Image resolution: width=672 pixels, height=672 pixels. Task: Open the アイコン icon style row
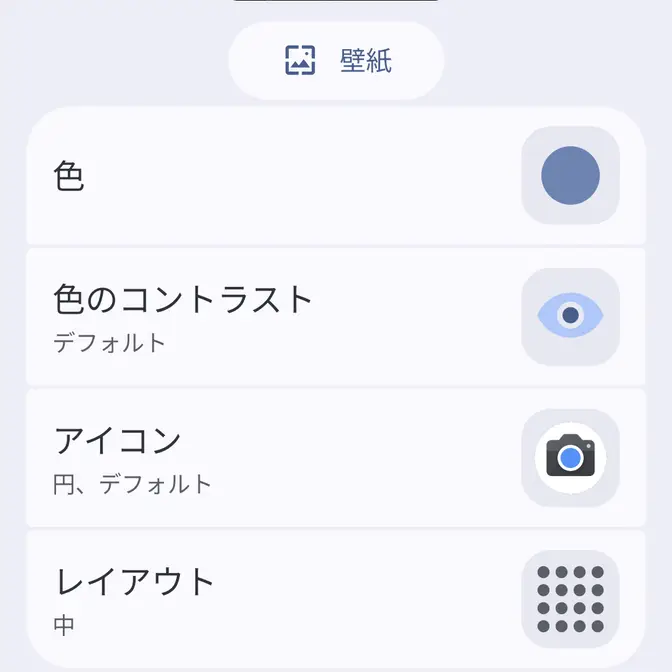336,458
